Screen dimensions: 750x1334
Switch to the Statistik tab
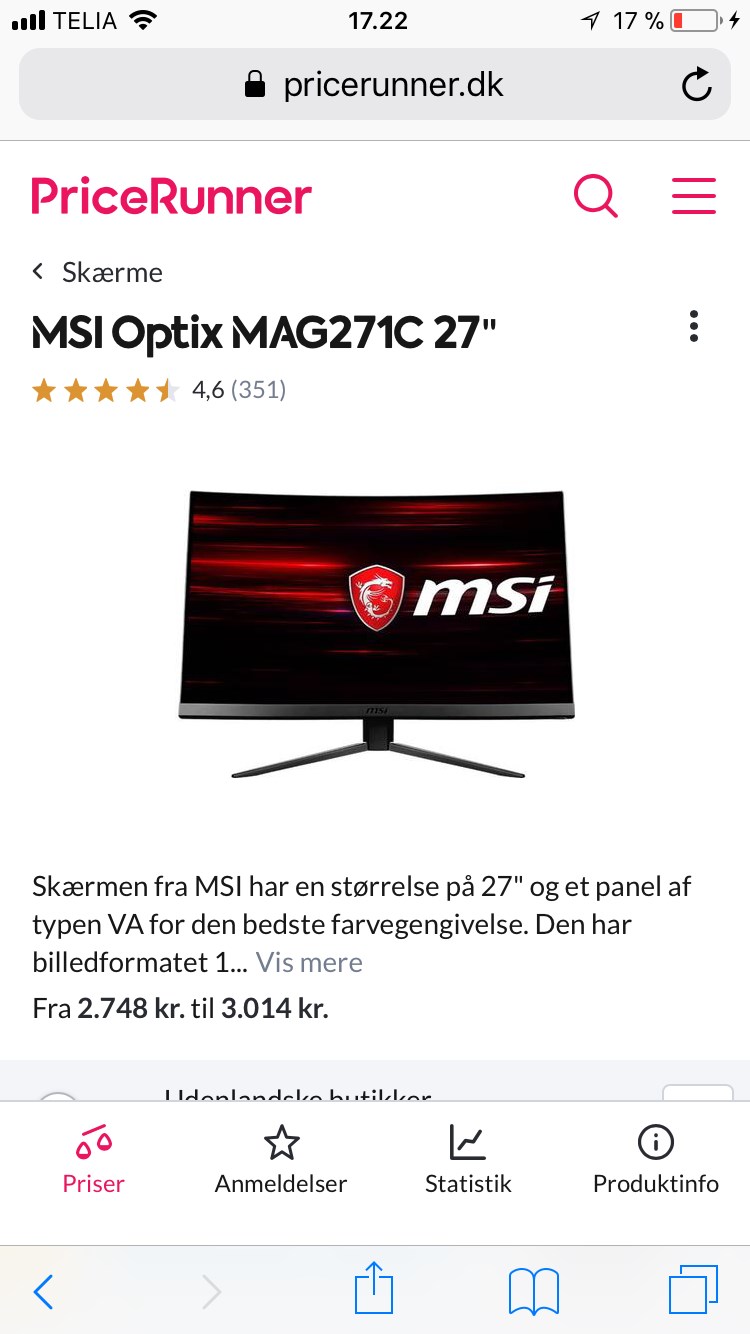point(468,1160)
